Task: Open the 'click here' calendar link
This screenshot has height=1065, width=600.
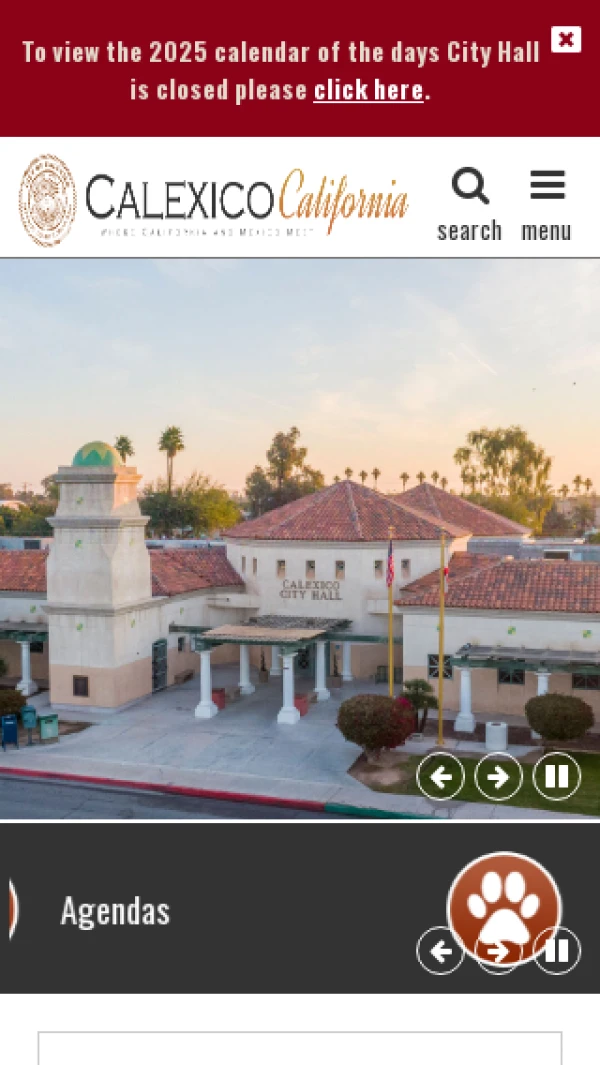Action: click(x=368, y=90)
